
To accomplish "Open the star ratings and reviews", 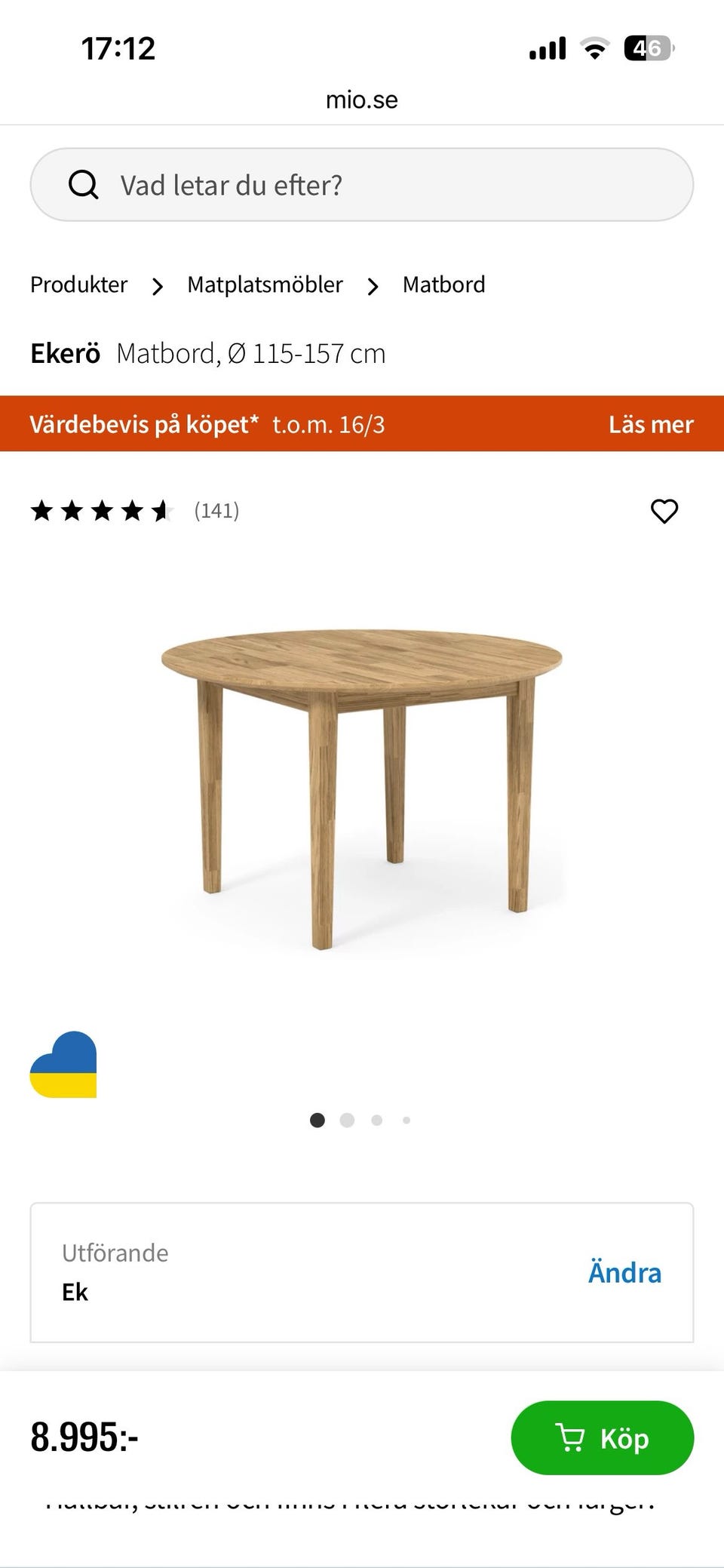I will tap(134, 511).
